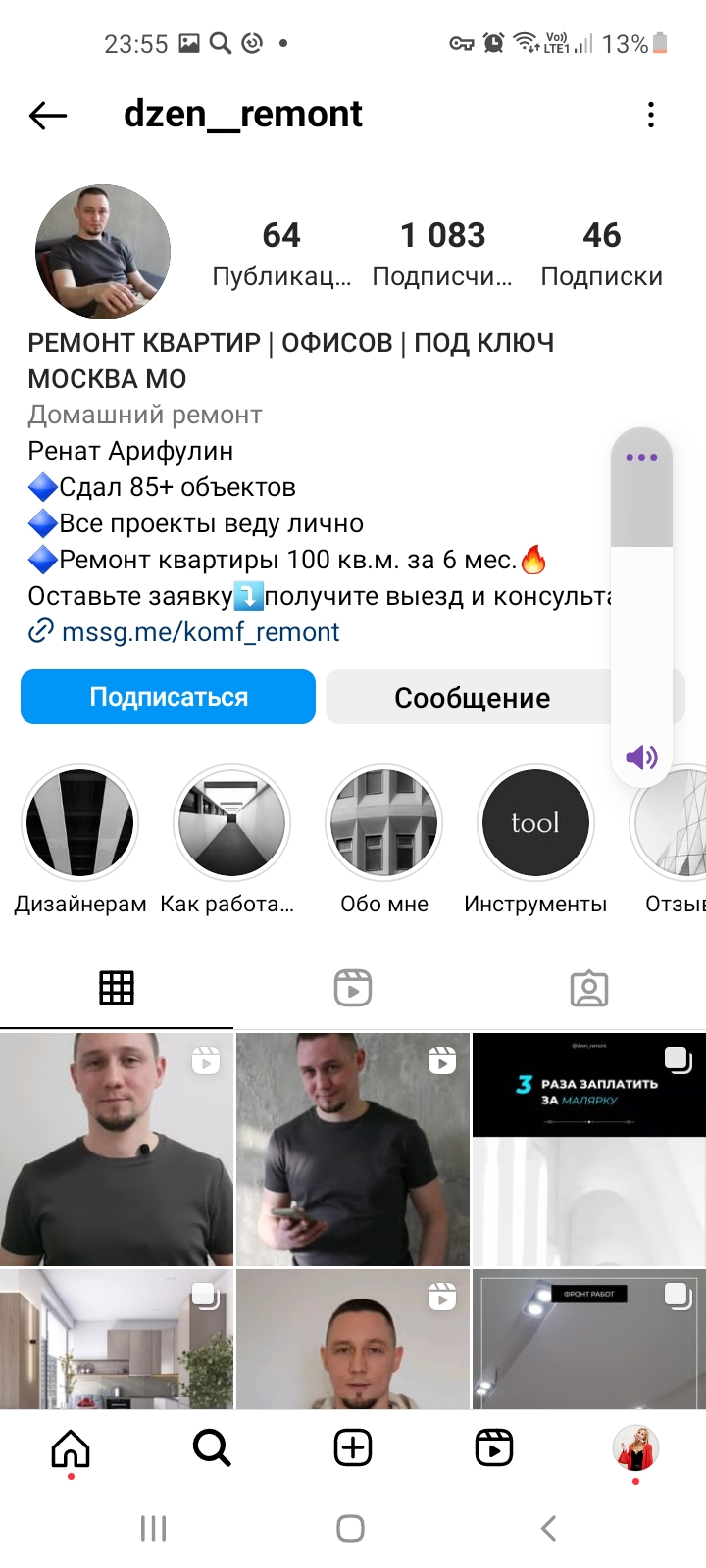
Task: Open the Инструменты highlight
Action: pos(535,823)
